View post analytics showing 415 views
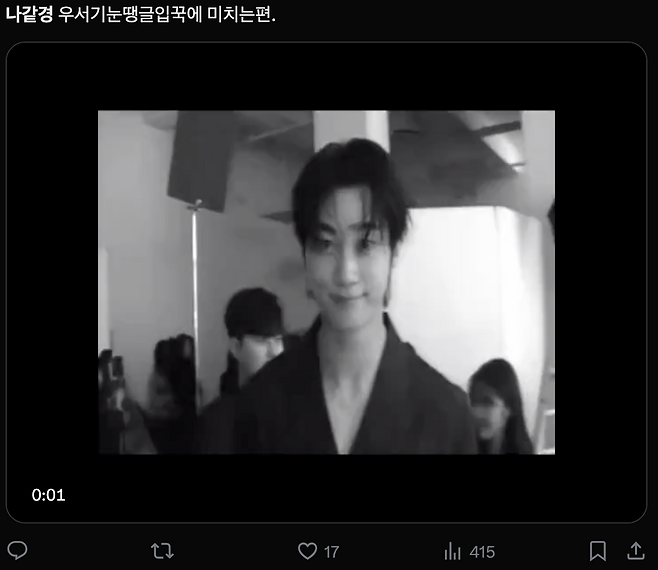This screenshot has height=570, width=658. (453, 551)
